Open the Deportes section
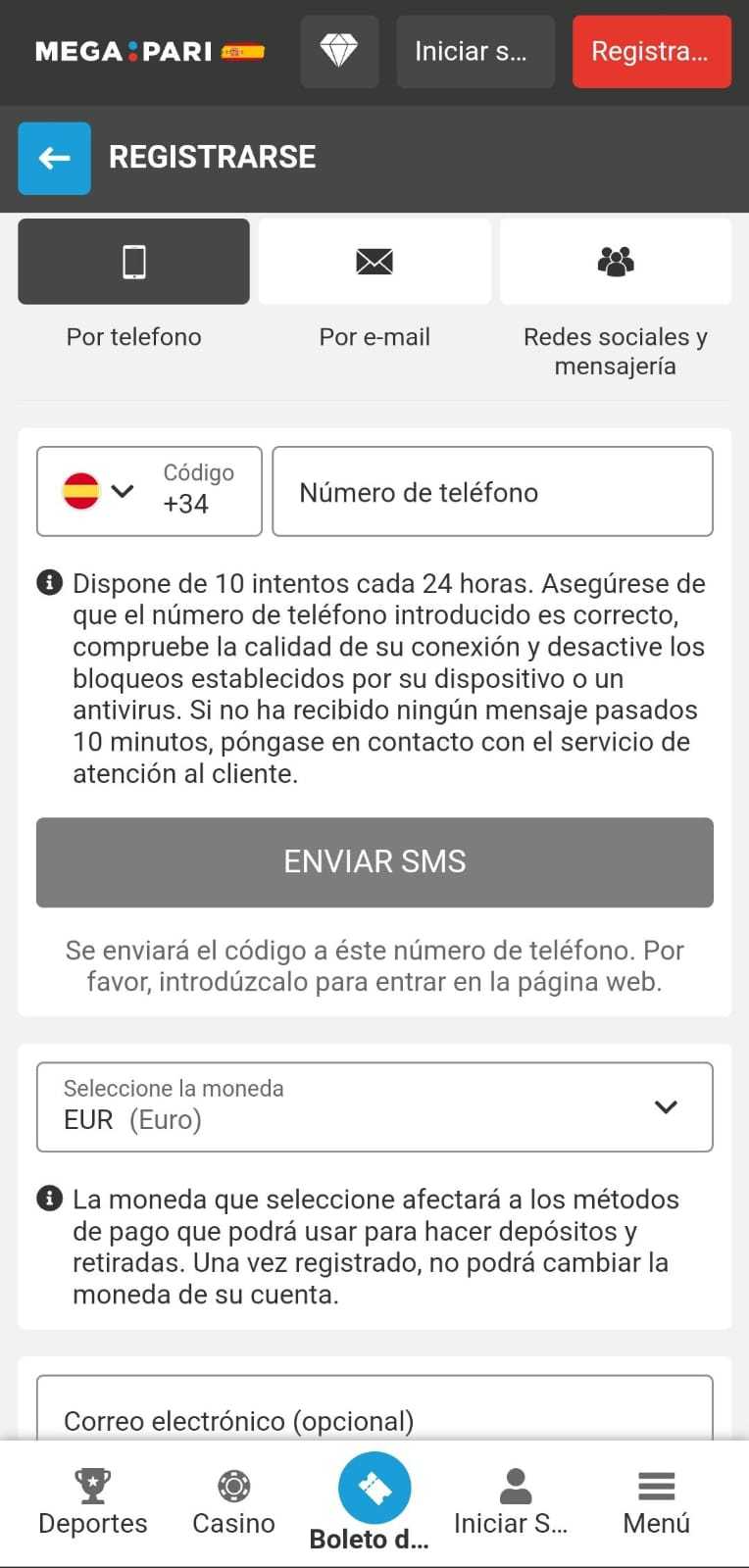The height and width of the screenshot is (1568, 749). pos(93,1501)
